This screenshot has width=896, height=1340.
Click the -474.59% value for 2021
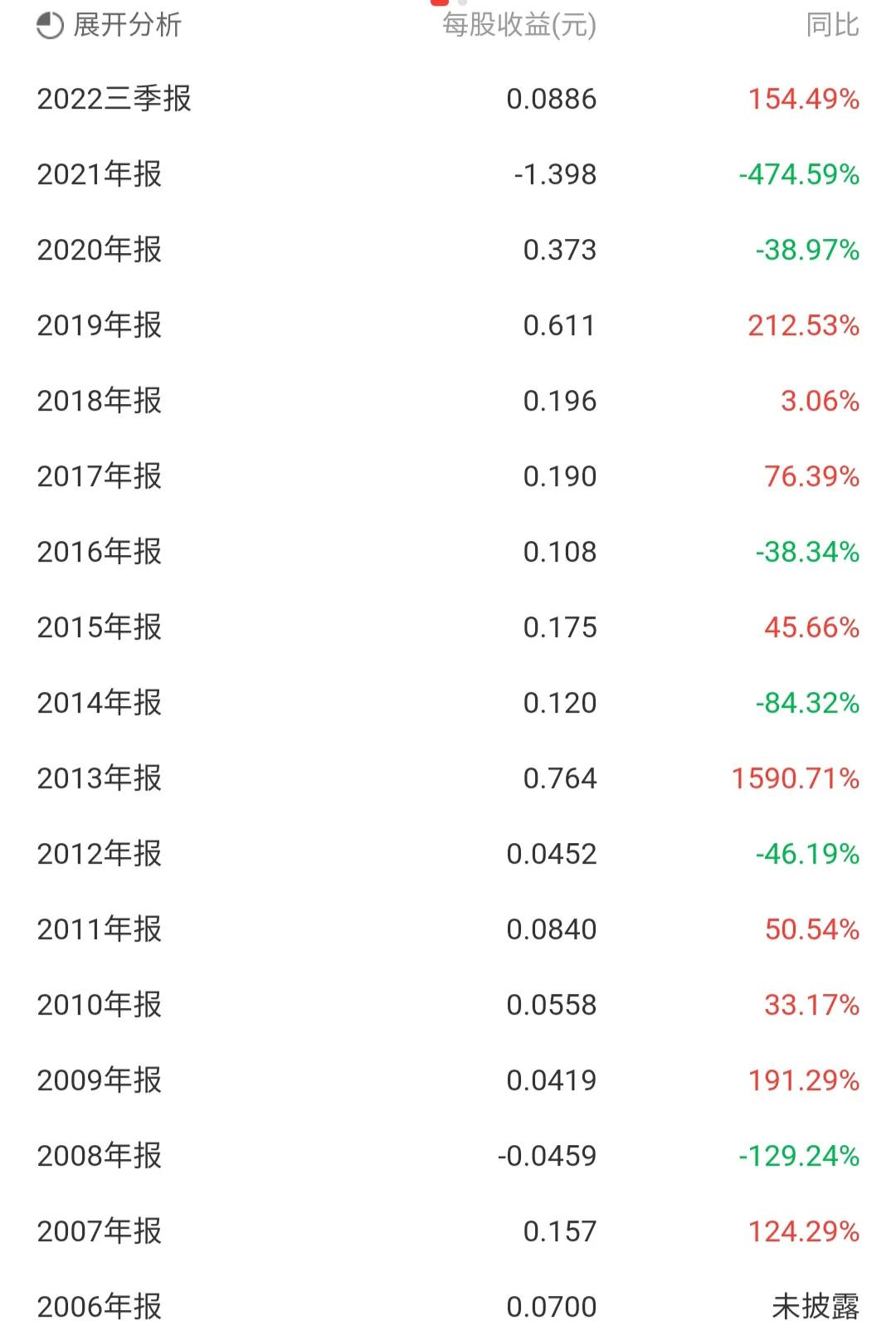(795, 173)
